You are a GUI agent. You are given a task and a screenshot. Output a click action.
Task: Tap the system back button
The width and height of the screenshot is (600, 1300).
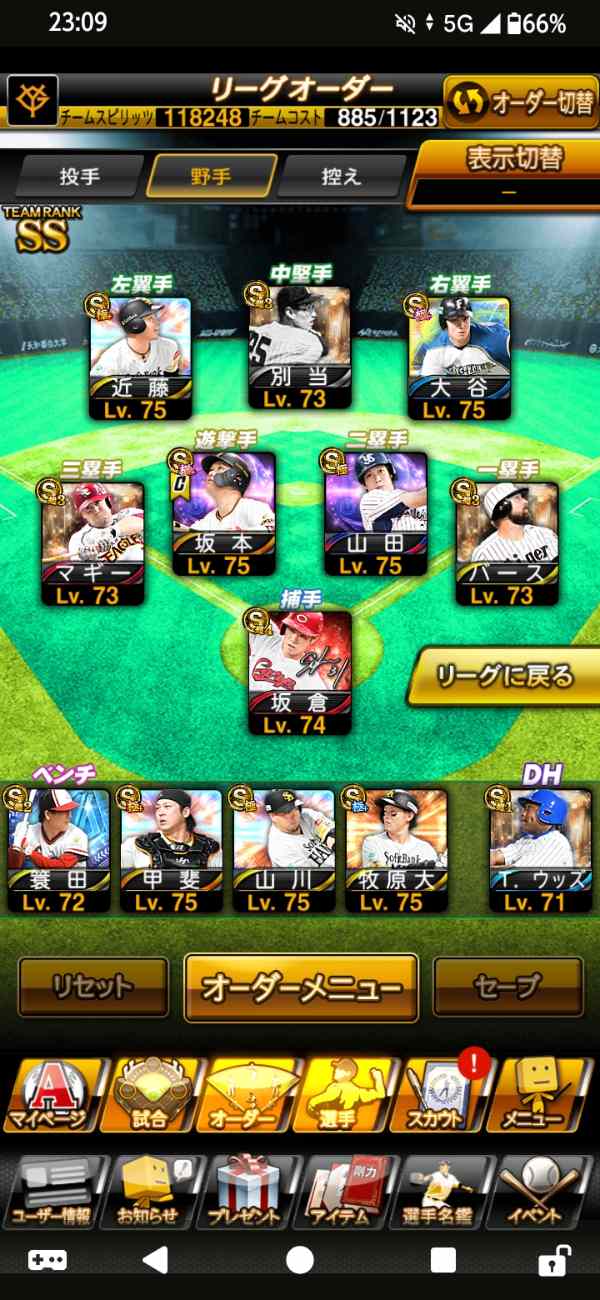point(156,1258)
